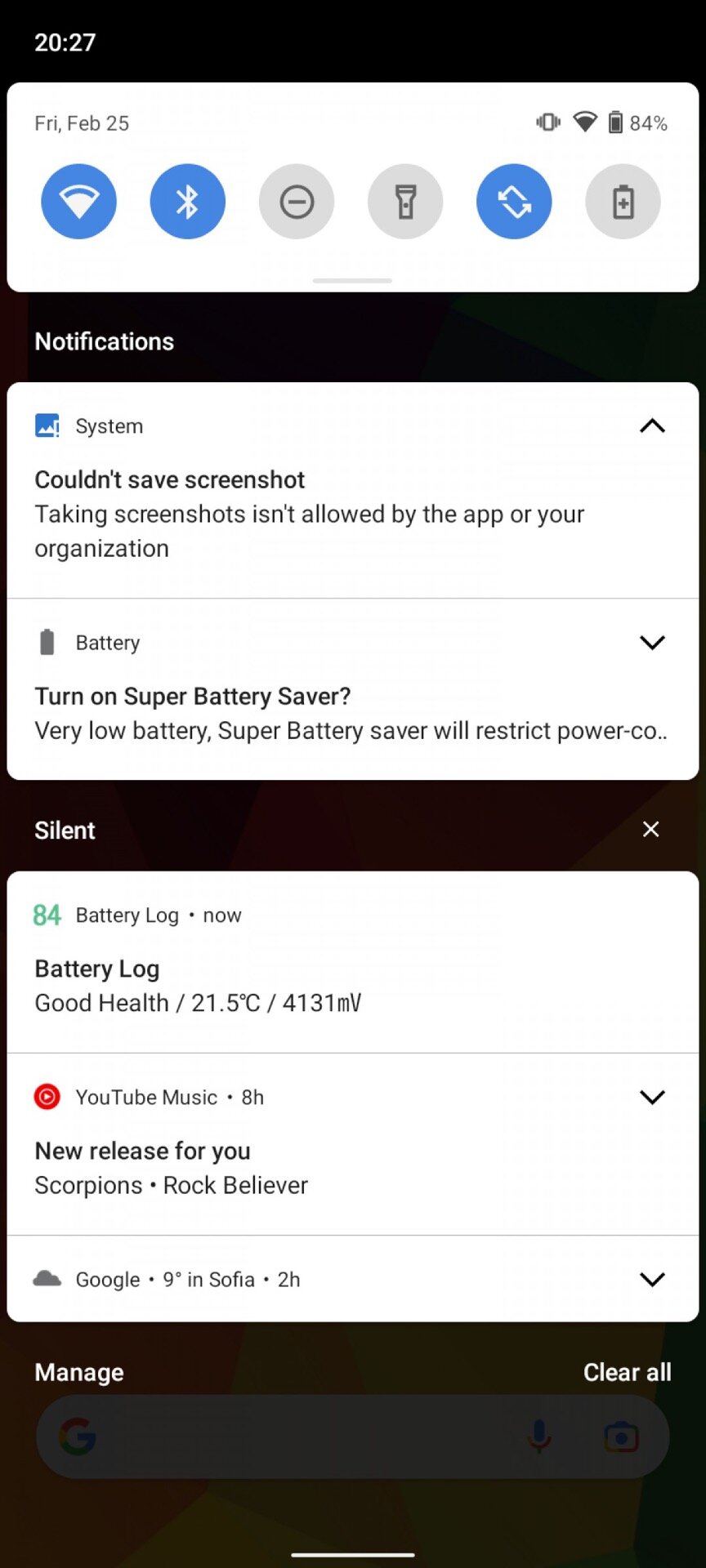This screenshot has width=706, height=1568.
Task: Open Manage notification settings
Action: pyautogui.click(x=79, y=1372)
